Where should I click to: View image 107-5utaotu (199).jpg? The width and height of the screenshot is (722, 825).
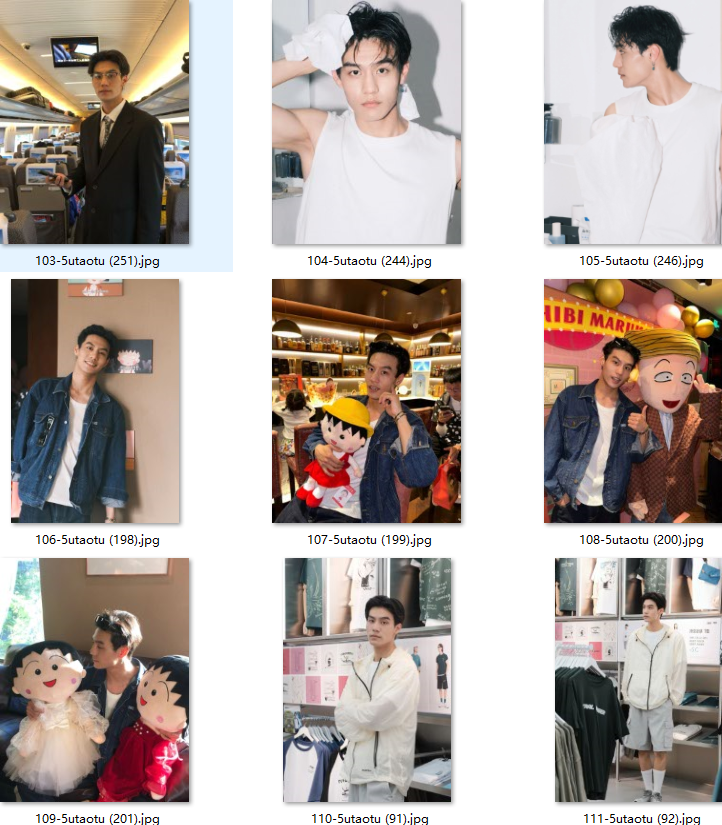[x=367, y=400]
